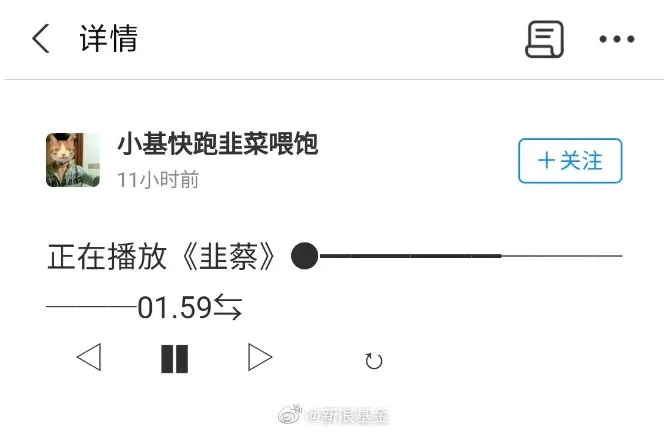The width and height of the screenshot is (670, 432).
Task: Open the note icon in the top bar
Action: coord(545,40)
